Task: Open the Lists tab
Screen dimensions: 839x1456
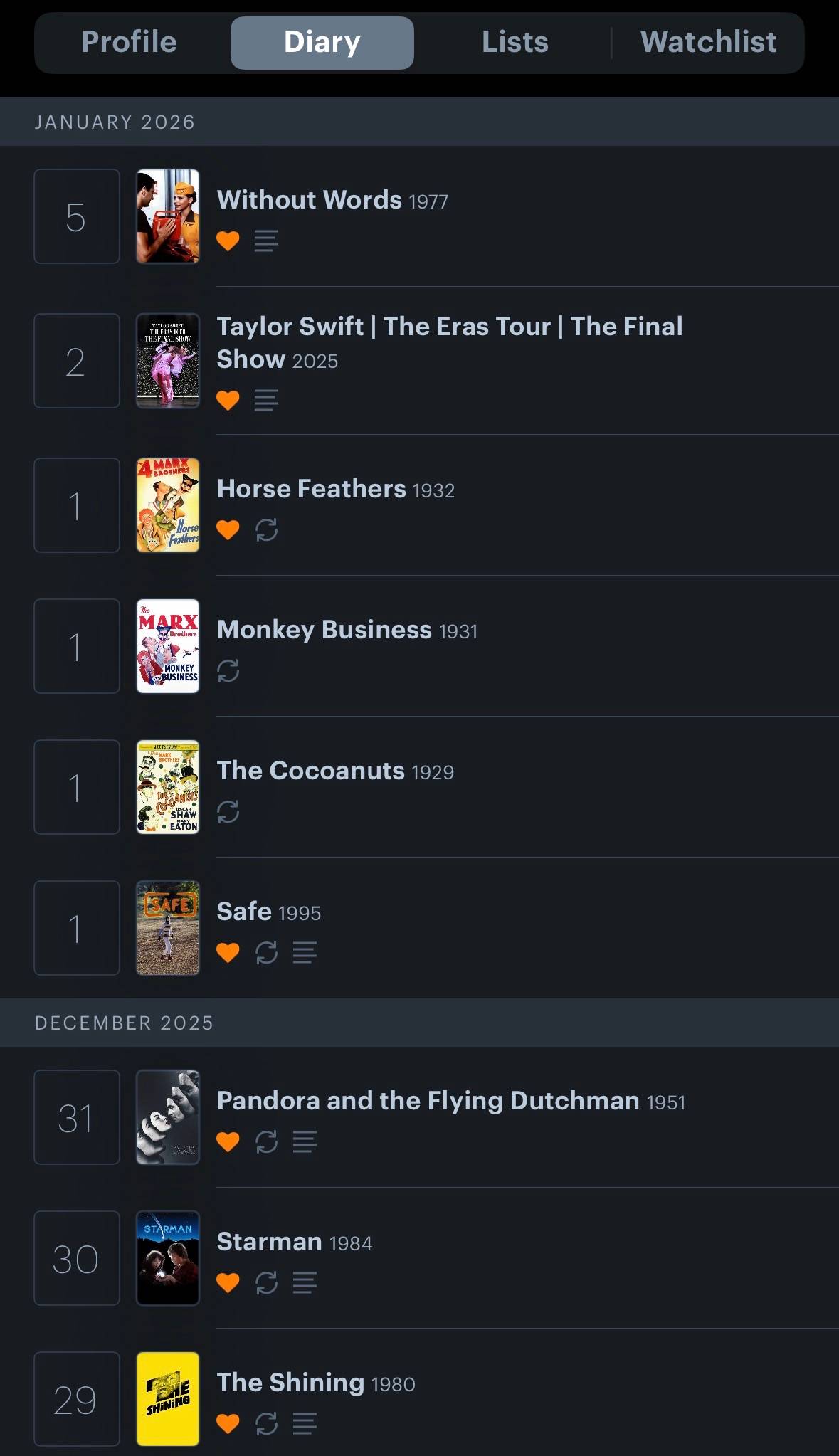Action: pyautogui.click(x=515, y=42)
